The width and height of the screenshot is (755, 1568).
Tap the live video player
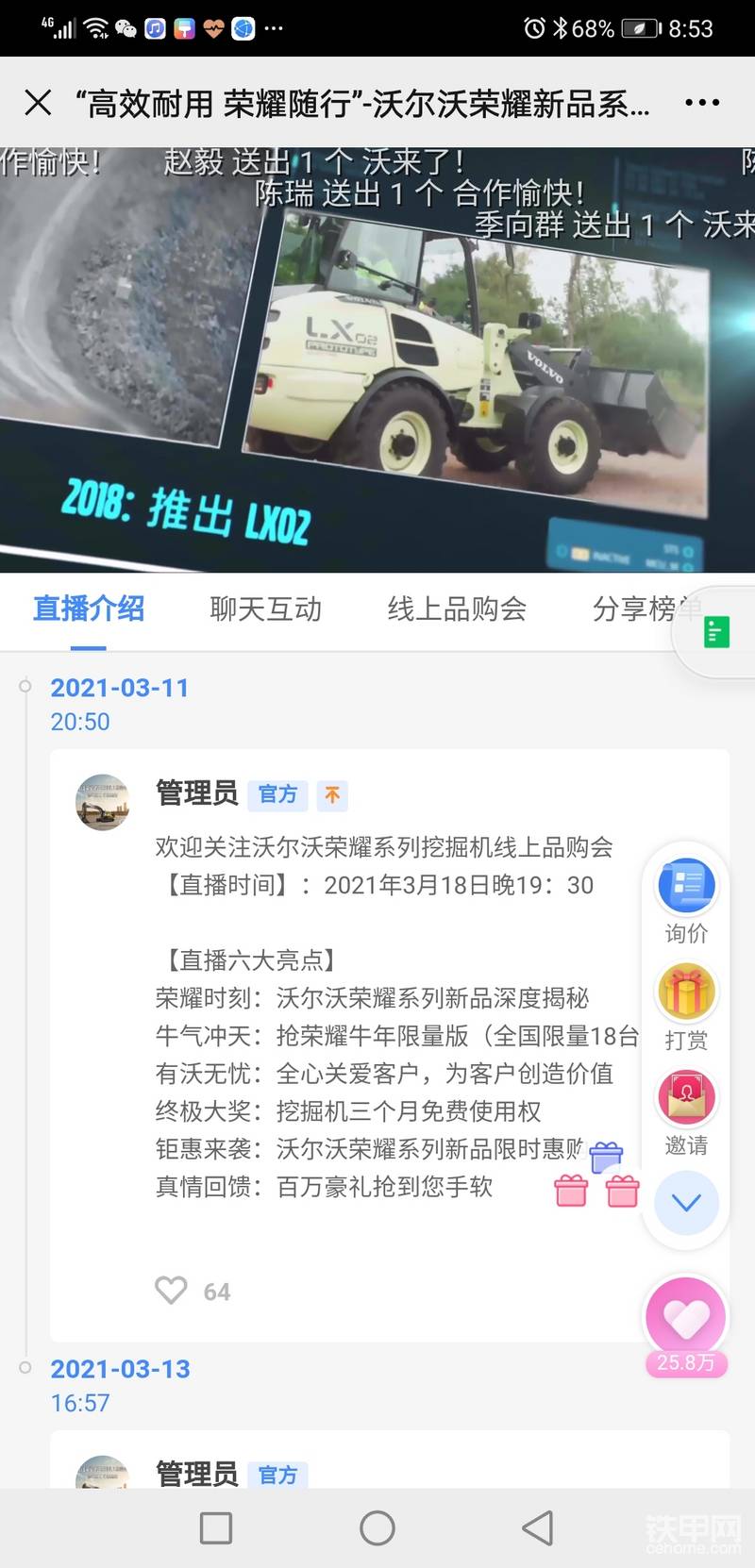coord(377,360)
